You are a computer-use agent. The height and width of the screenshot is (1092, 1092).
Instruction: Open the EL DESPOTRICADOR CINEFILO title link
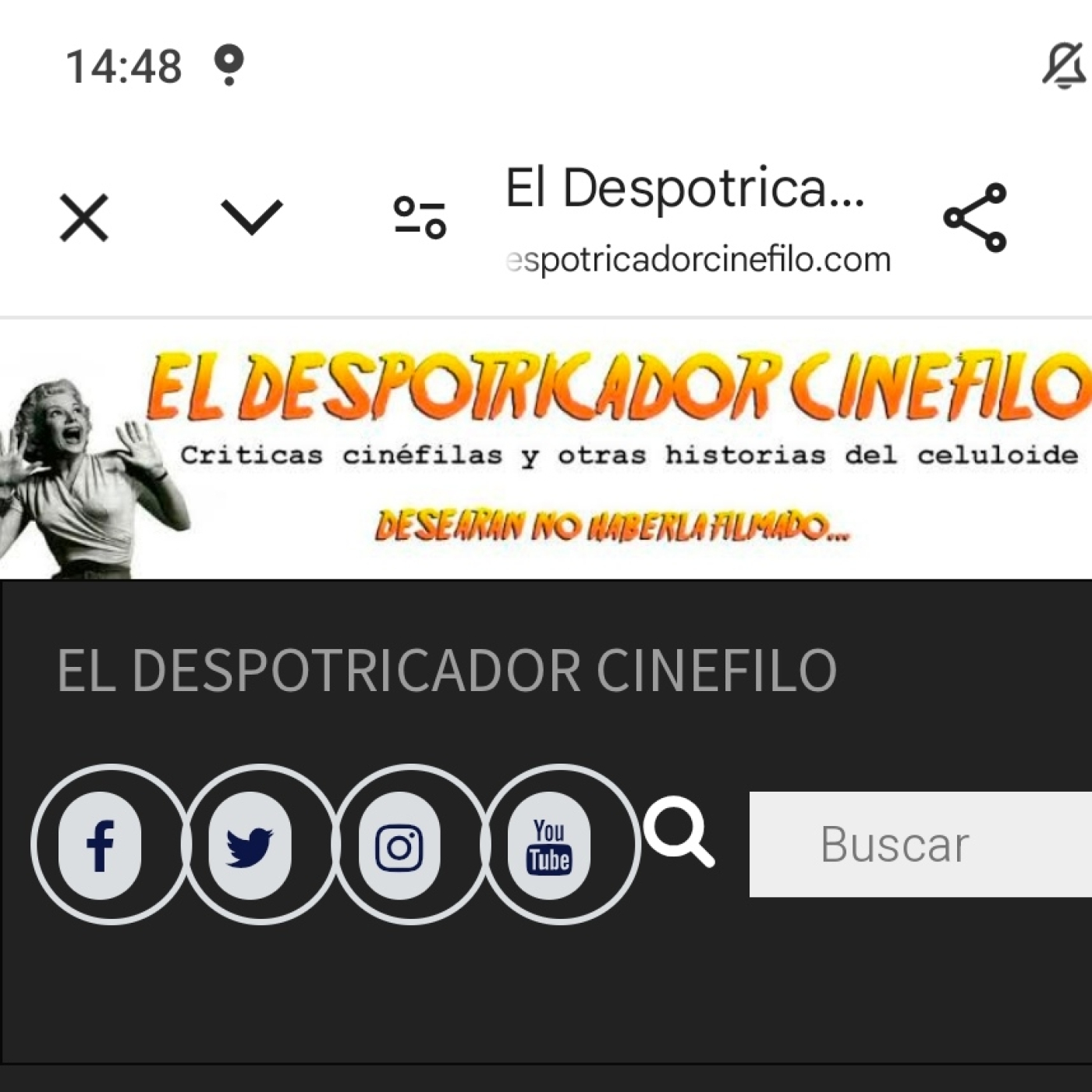coord(446,670)
